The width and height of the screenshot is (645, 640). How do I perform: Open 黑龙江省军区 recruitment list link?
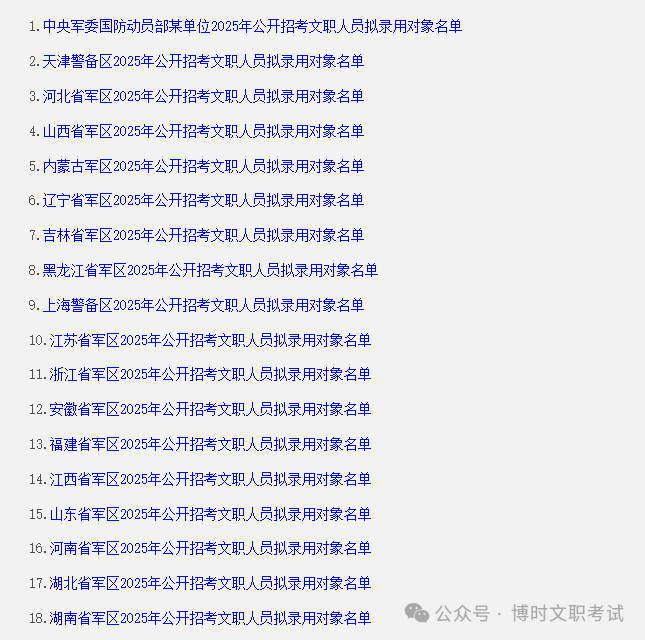click(x=210, y=270)
